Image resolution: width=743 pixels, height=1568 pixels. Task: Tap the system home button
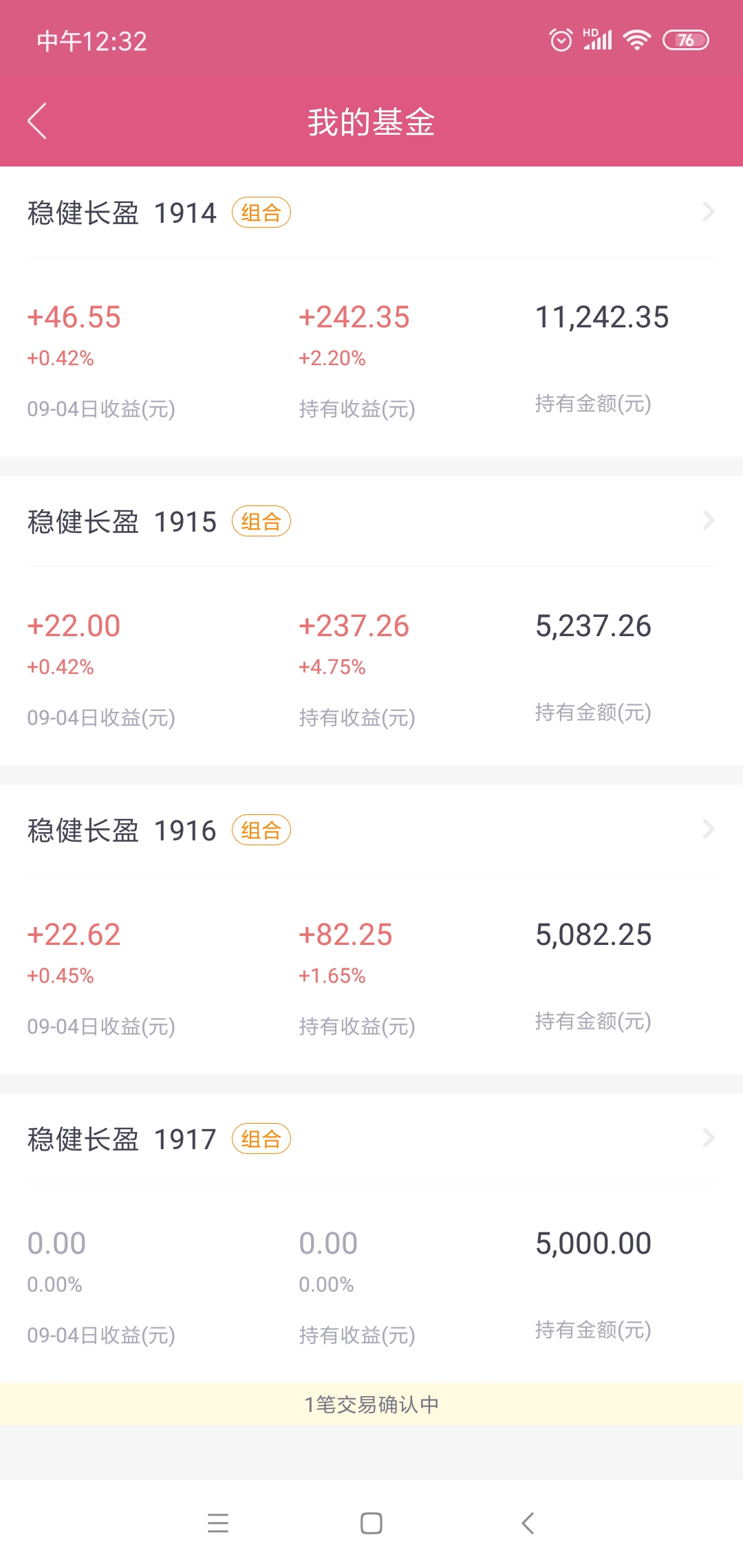click(371, 1523)
